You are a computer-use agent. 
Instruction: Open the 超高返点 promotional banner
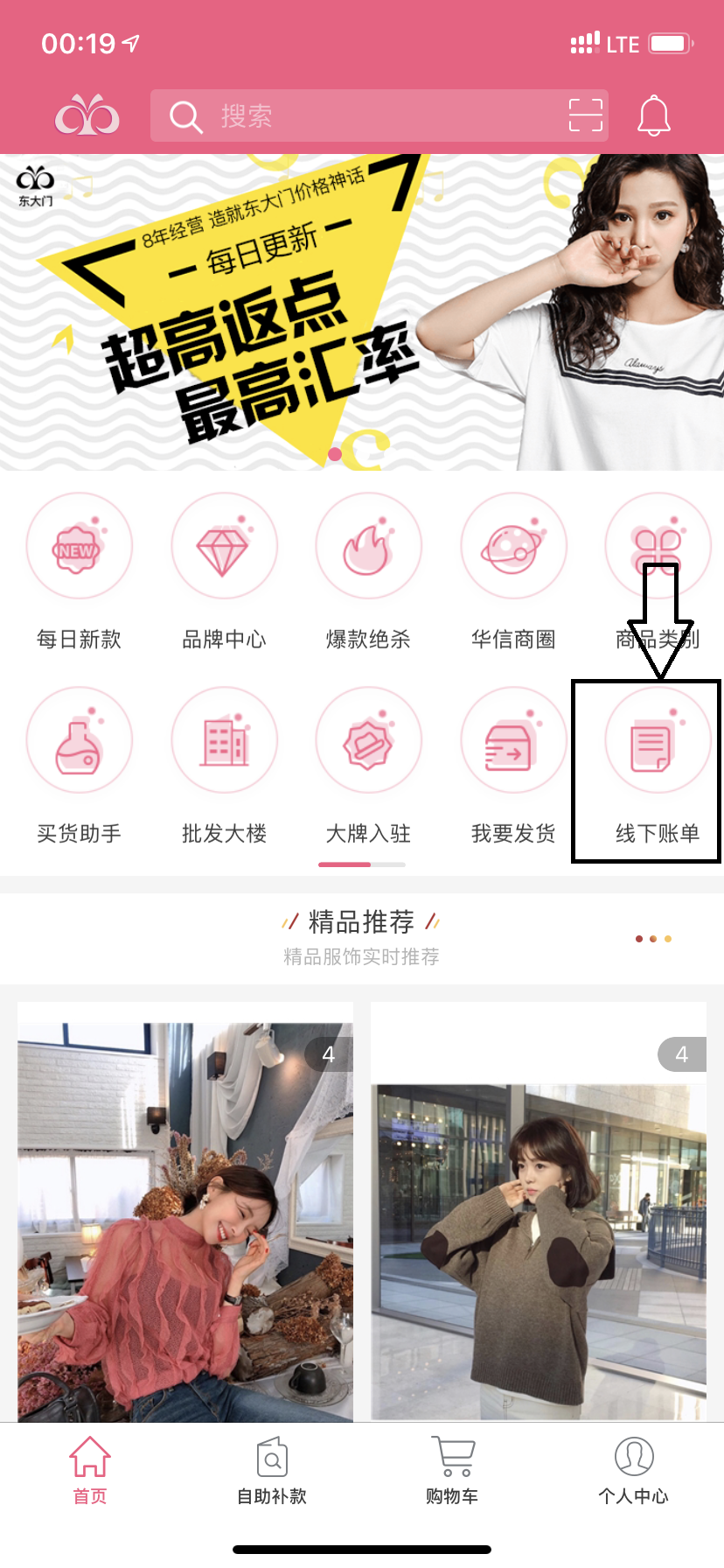[362, 312]
